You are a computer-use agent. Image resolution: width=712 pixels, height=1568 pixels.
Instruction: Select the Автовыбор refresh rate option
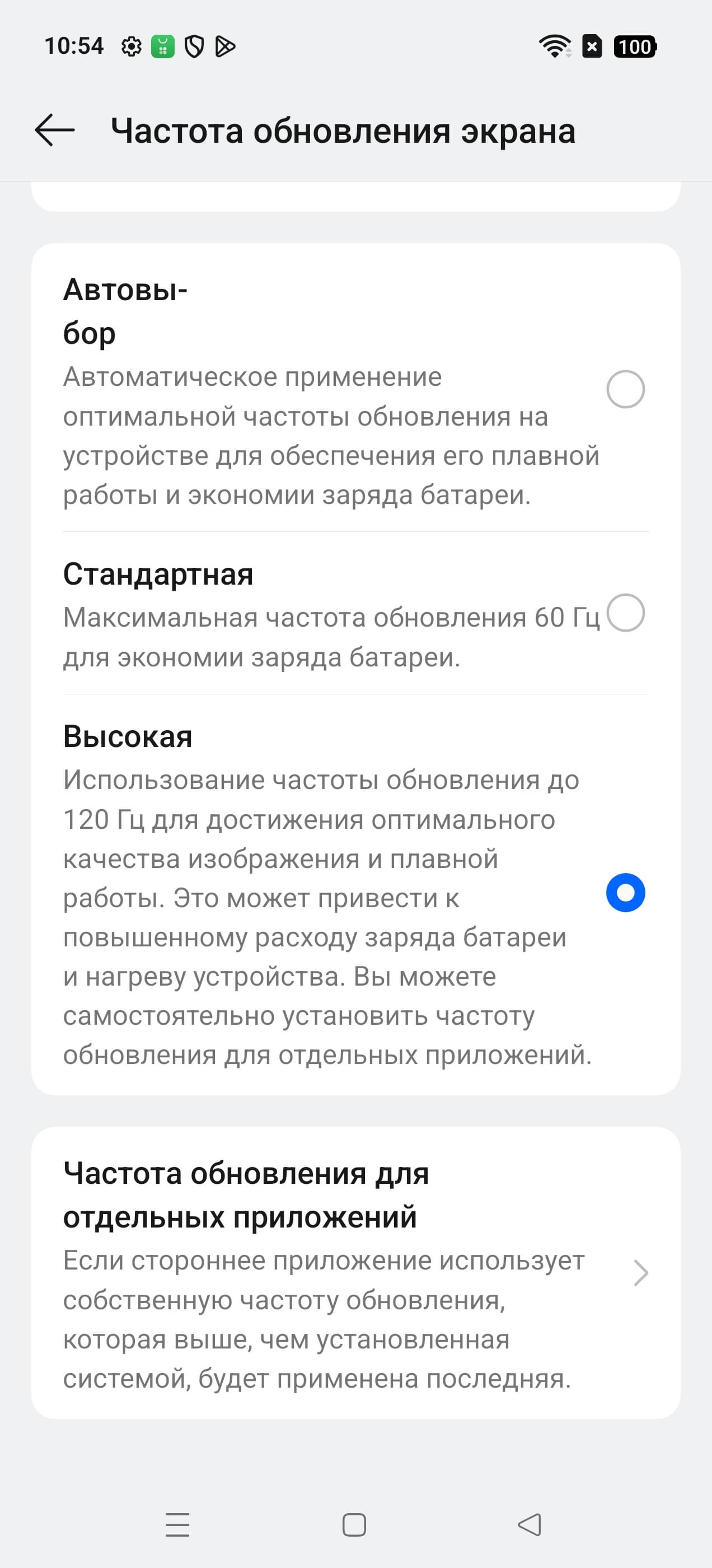[x=625, y=389]
